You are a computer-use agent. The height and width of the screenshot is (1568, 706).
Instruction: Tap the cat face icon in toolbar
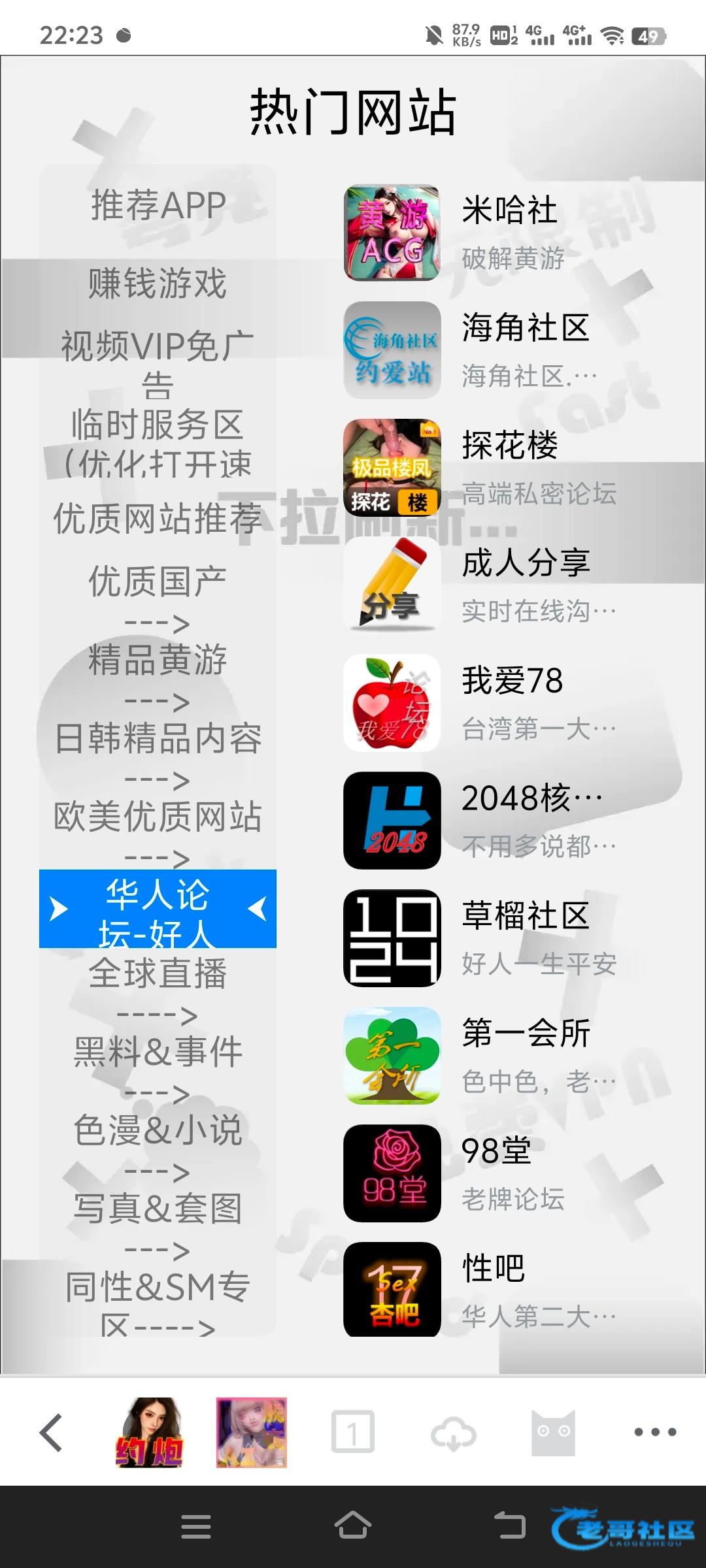[553, 1433]
